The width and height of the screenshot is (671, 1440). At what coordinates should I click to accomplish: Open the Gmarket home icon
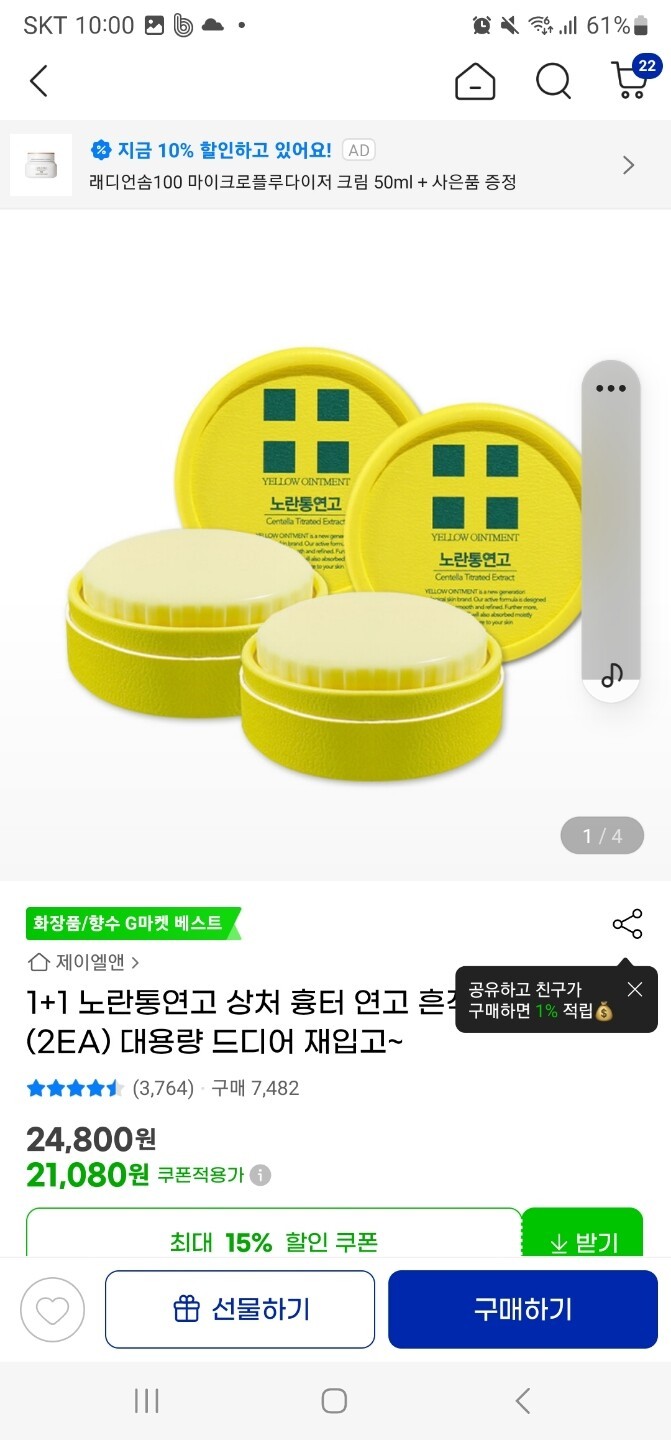click(475, 81)
